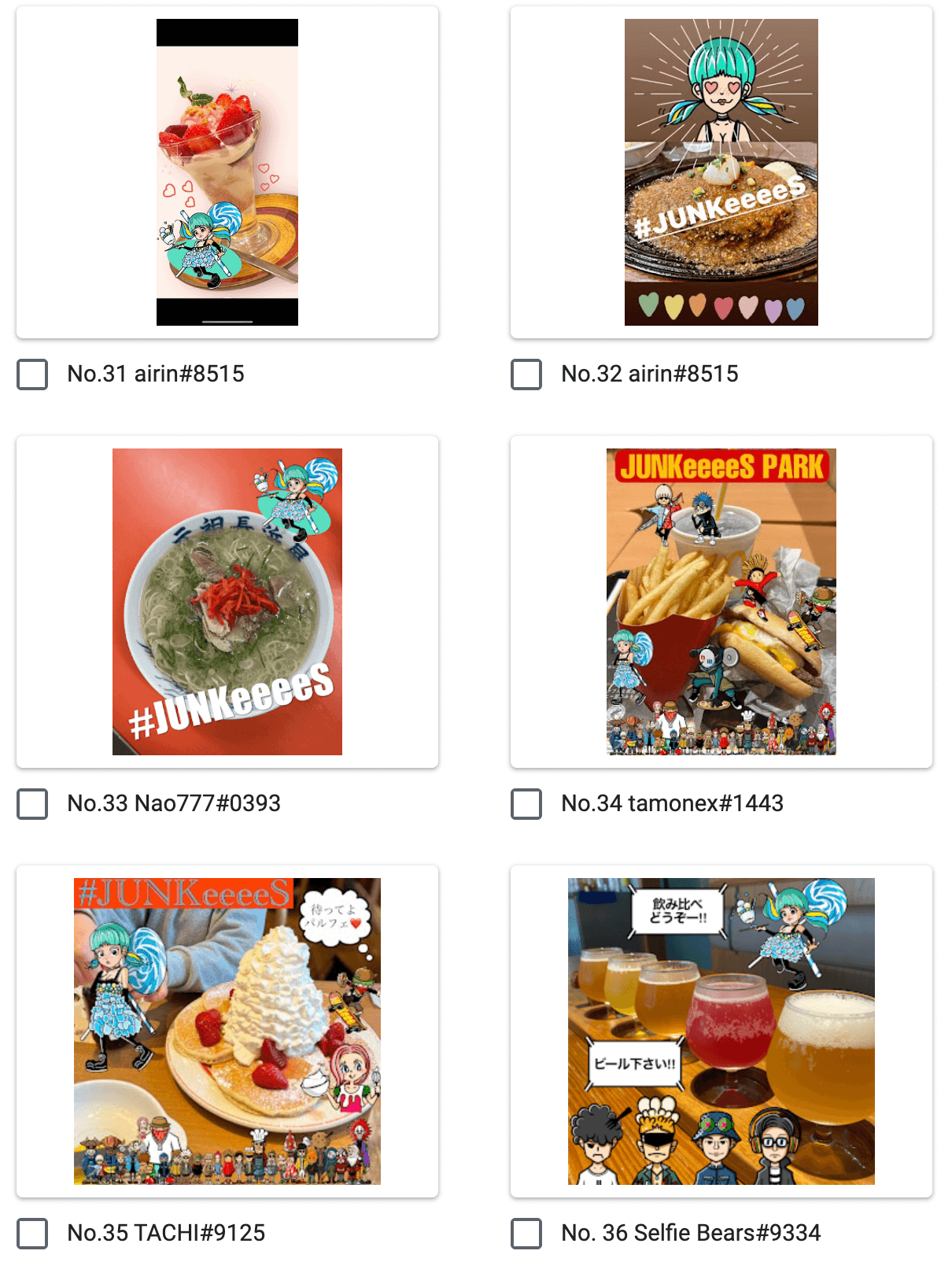Vote for No. 36 Selfie Bears#9334 checkbox

click(x=526, y=1234)
